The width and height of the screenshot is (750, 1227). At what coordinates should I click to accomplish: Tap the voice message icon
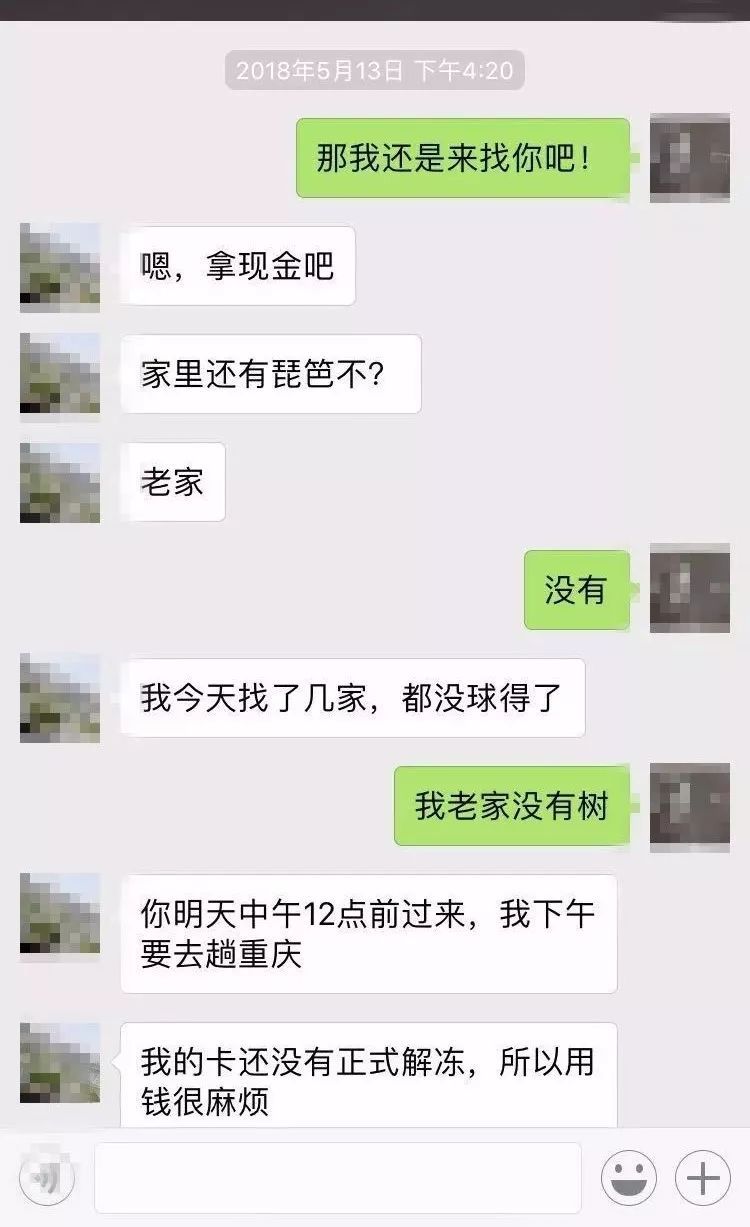click(x=46, y=1178)
